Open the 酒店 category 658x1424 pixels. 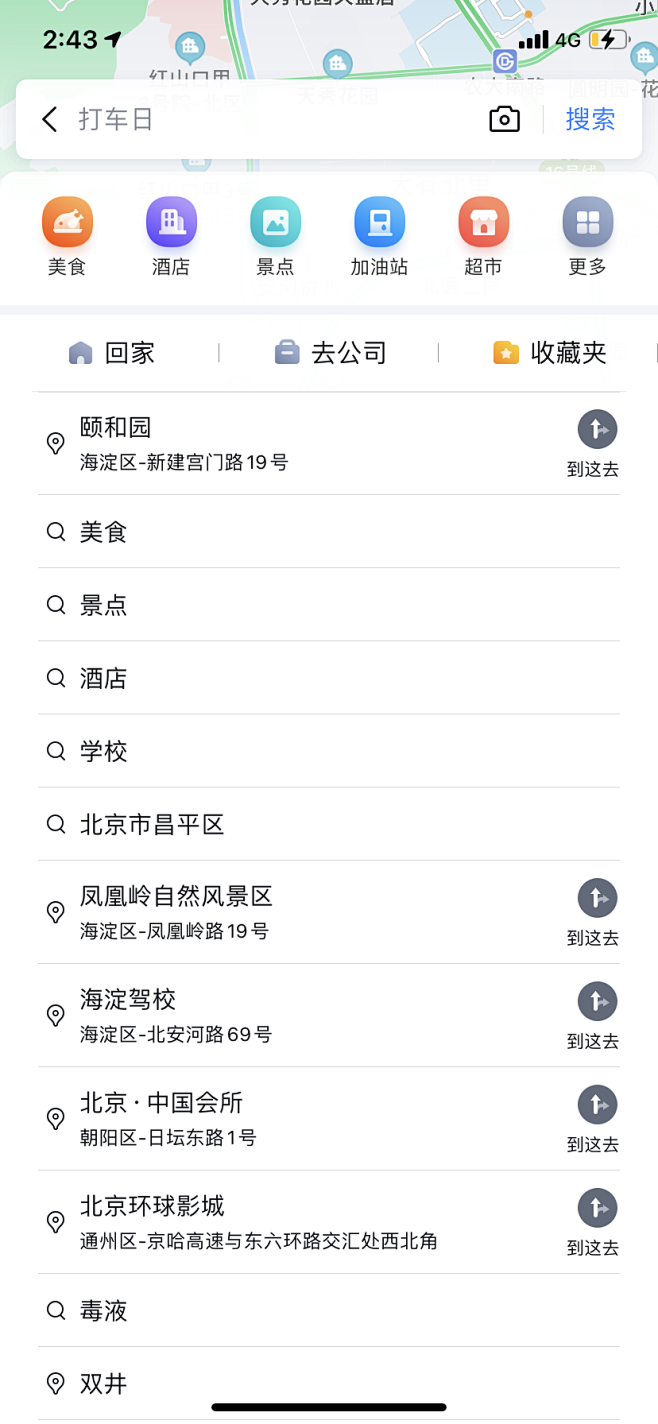171,236
